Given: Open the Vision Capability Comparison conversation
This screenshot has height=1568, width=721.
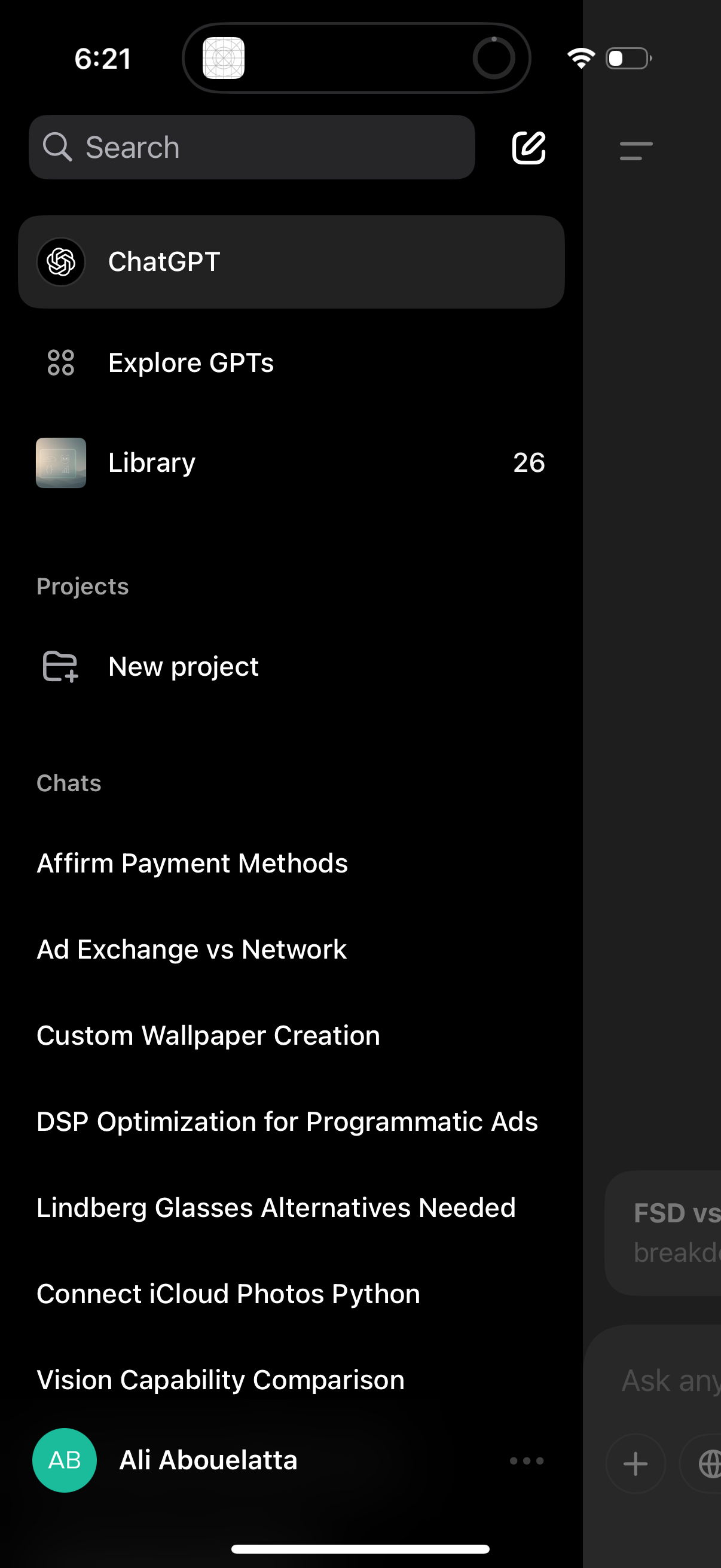Looking at the screenshot, I should click(x=220, y=1380).
